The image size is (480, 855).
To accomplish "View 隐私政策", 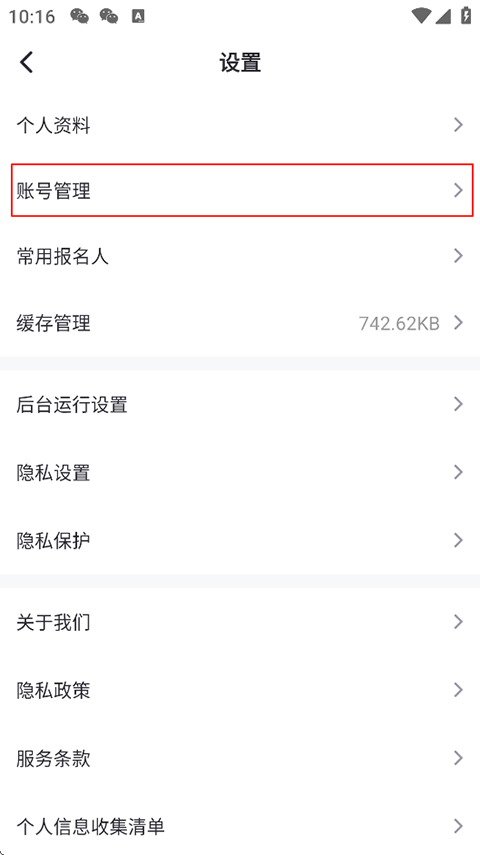I will [240, 690].
